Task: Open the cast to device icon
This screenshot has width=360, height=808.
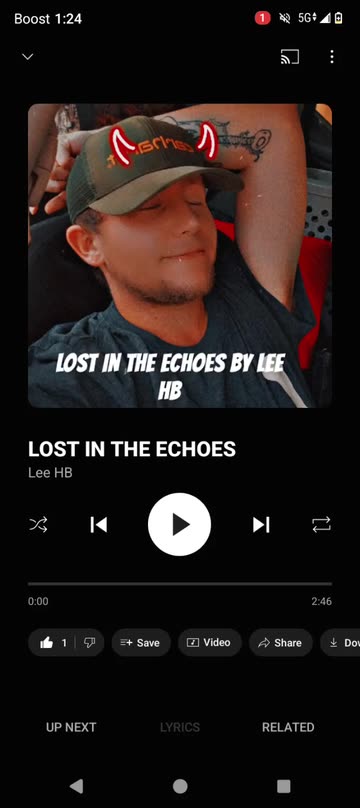Action: click(x=289, y=57)
